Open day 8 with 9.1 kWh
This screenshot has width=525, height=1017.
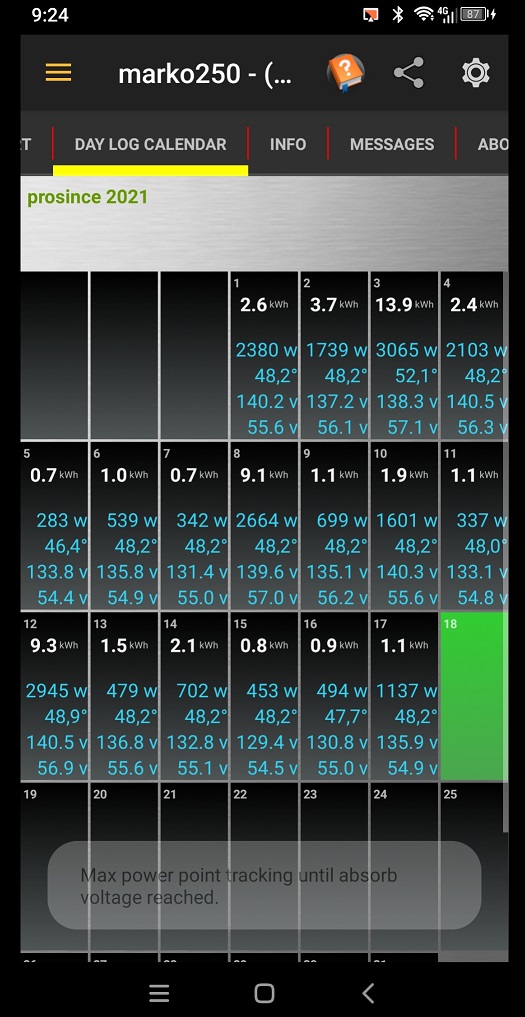click(x=263, y=525)
